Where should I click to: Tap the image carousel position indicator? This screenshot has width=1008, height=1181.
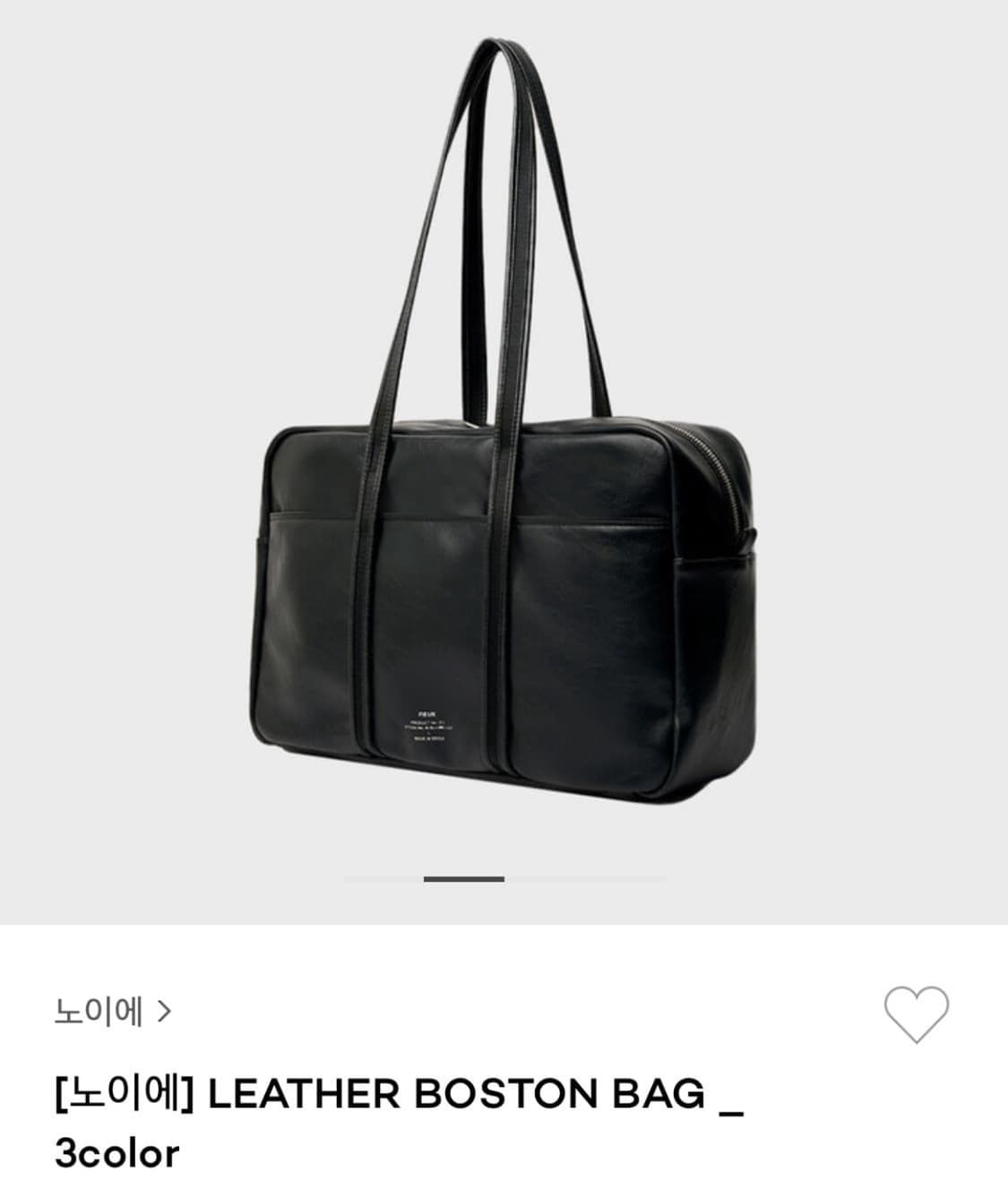tap(466, 880)
